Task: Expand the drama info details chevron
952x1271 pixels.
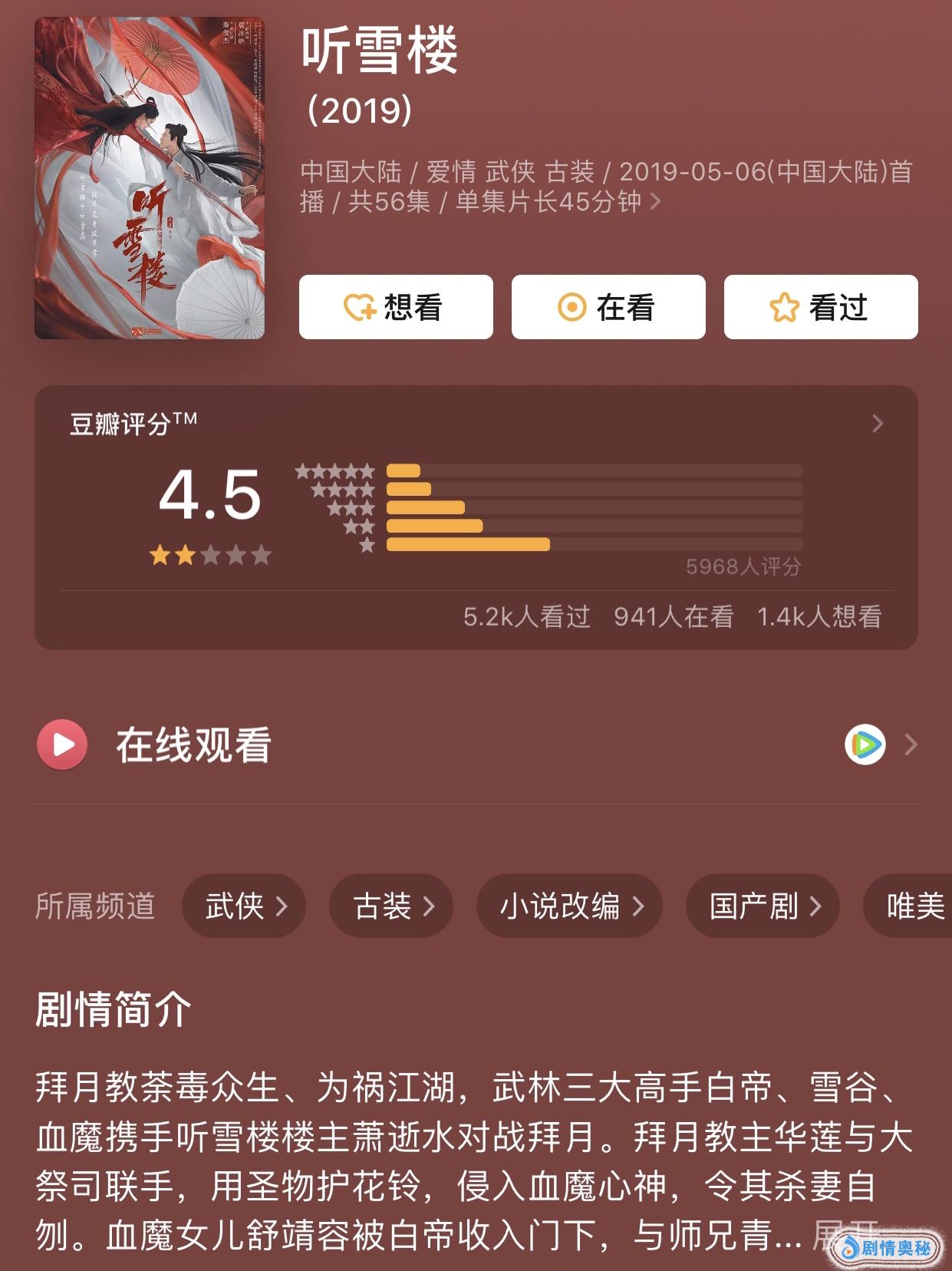Action: [655, 202]
